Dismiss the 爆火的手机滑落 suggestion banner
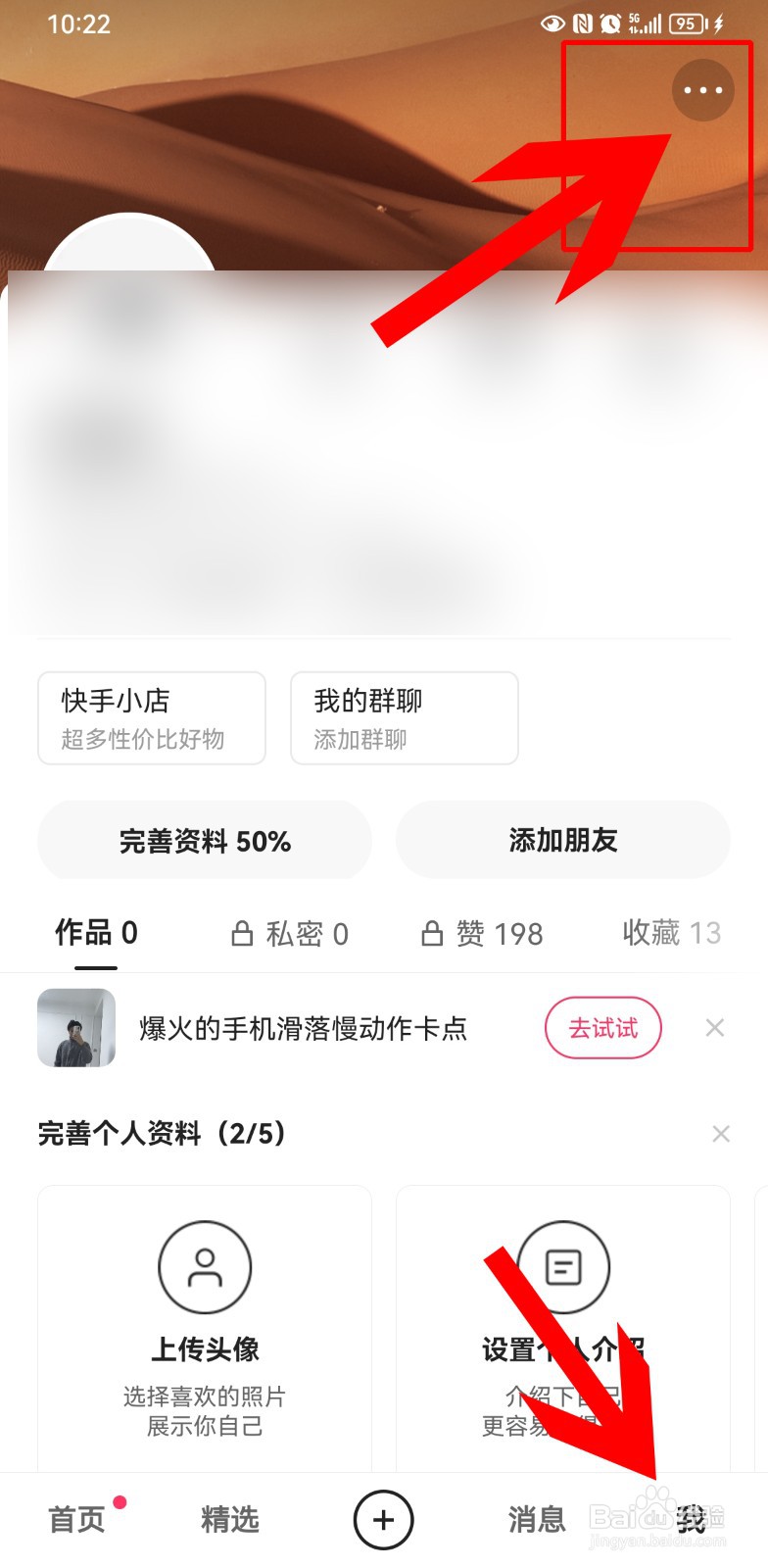 click(x=714, y=1027)
